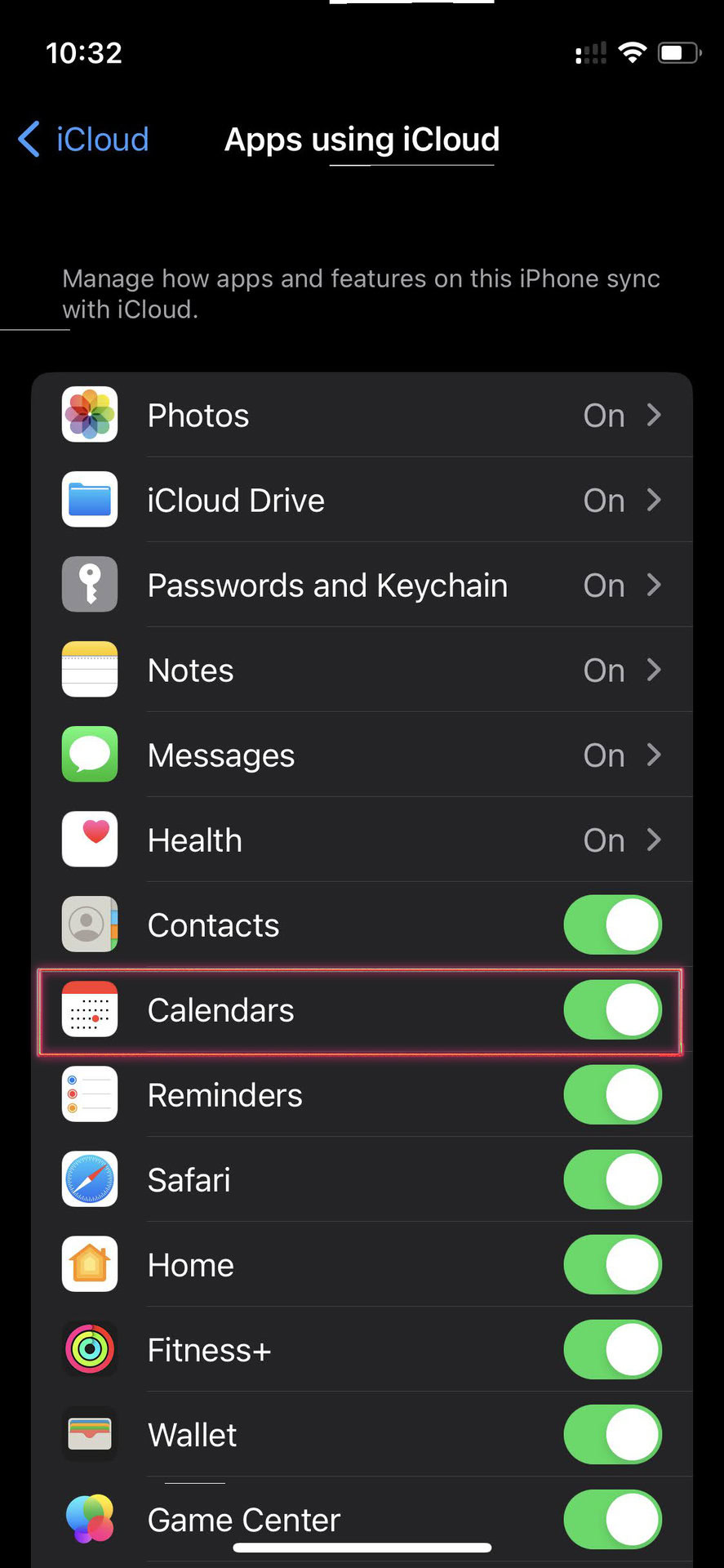Toggle Wallet iCloud sync off
The width and height of the screenshot is (724, 1568).
click(x=612, y=1435)
